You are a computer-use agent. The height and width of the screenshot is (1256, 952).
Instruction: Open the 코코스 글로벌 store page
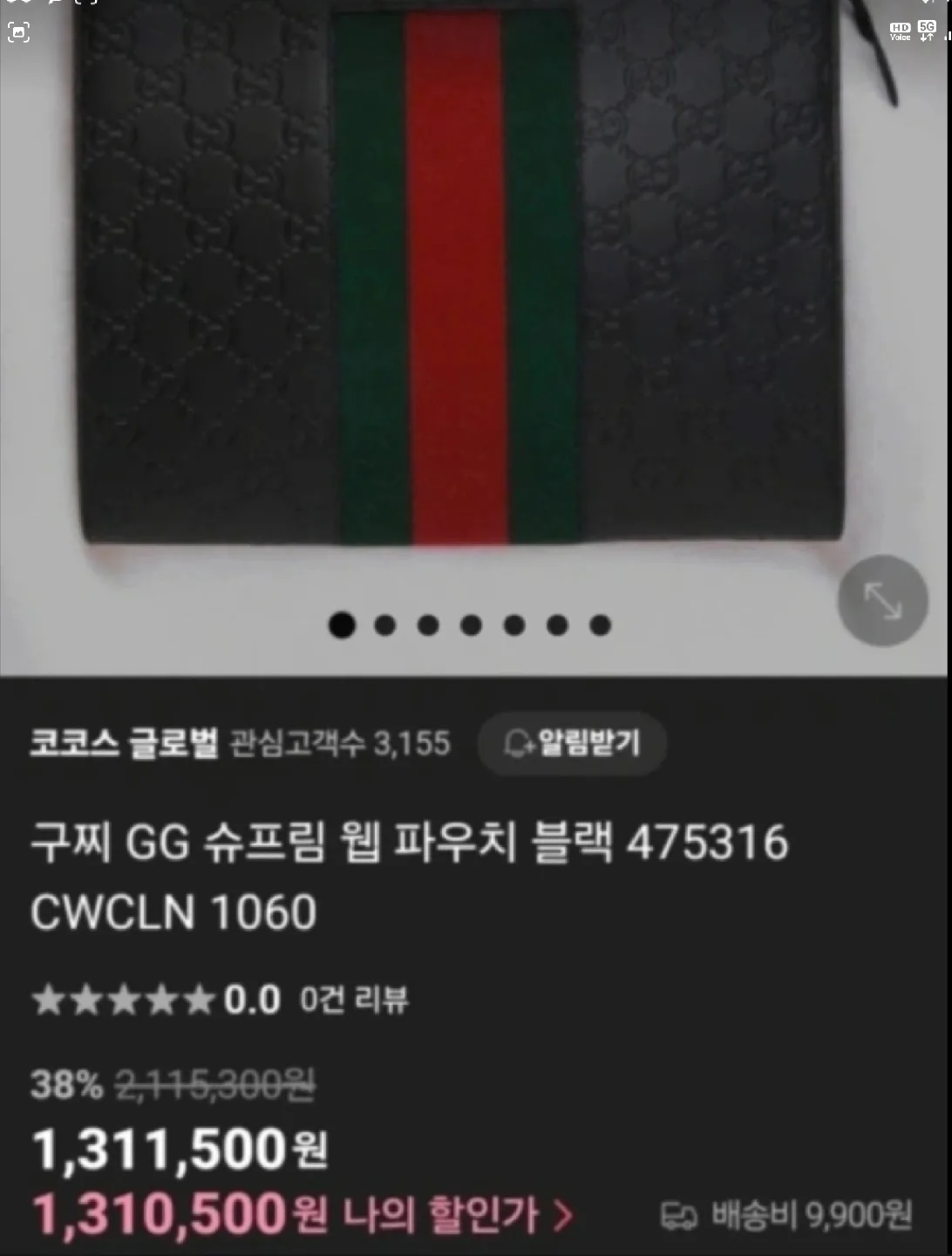point(124,743)
